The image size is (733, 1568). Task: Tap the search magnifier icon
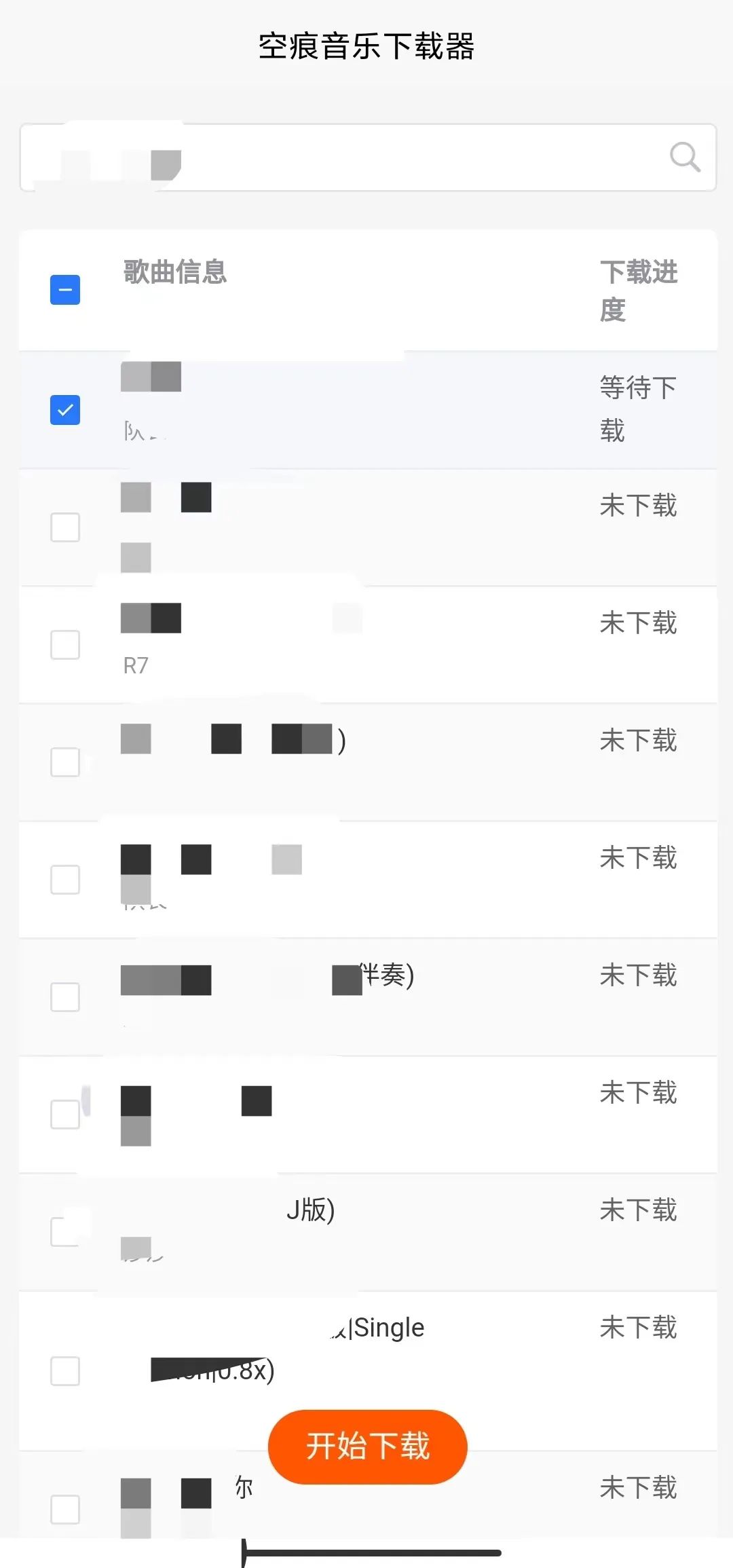pos(685,157)
